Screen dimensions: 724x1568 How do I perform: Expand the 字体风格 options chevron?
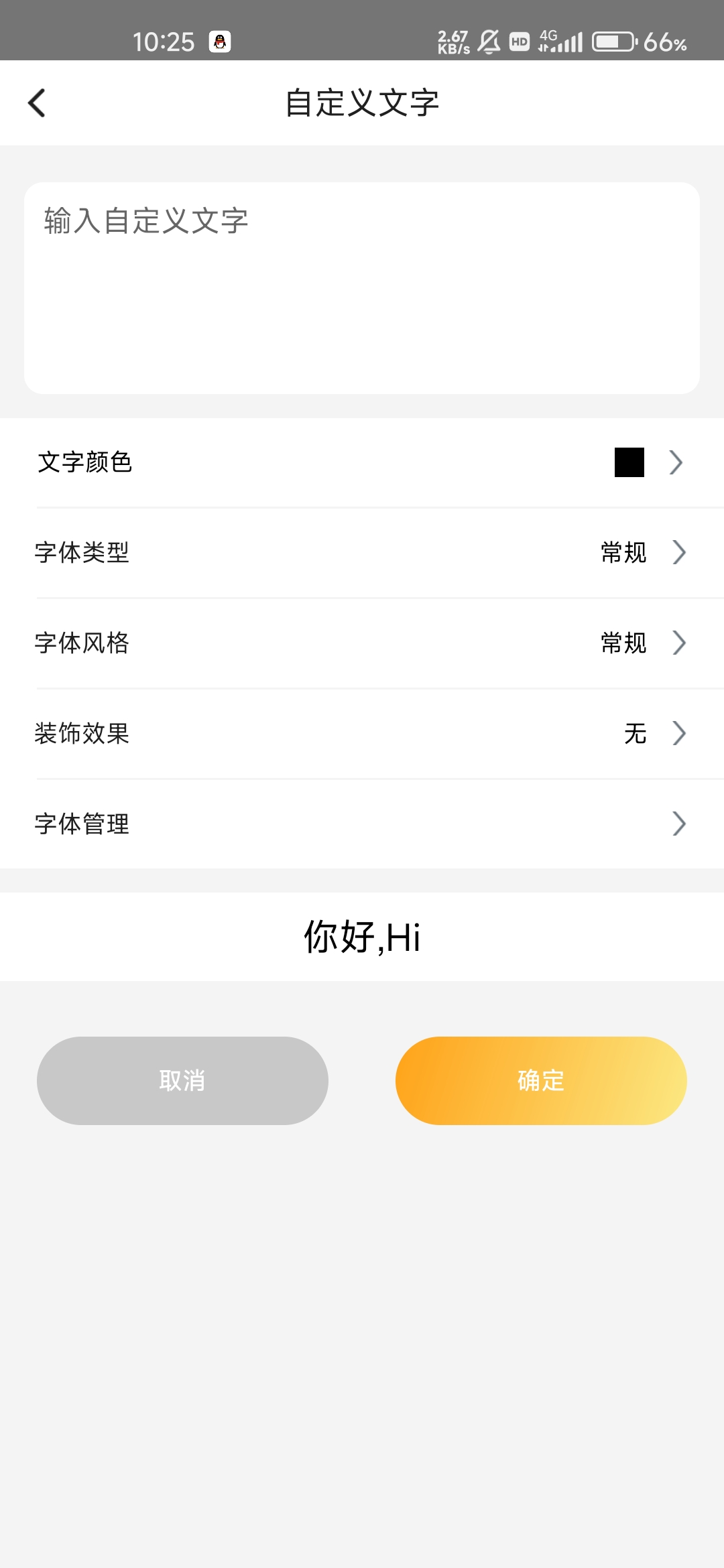pyautogui.click(x=679, y=643)
